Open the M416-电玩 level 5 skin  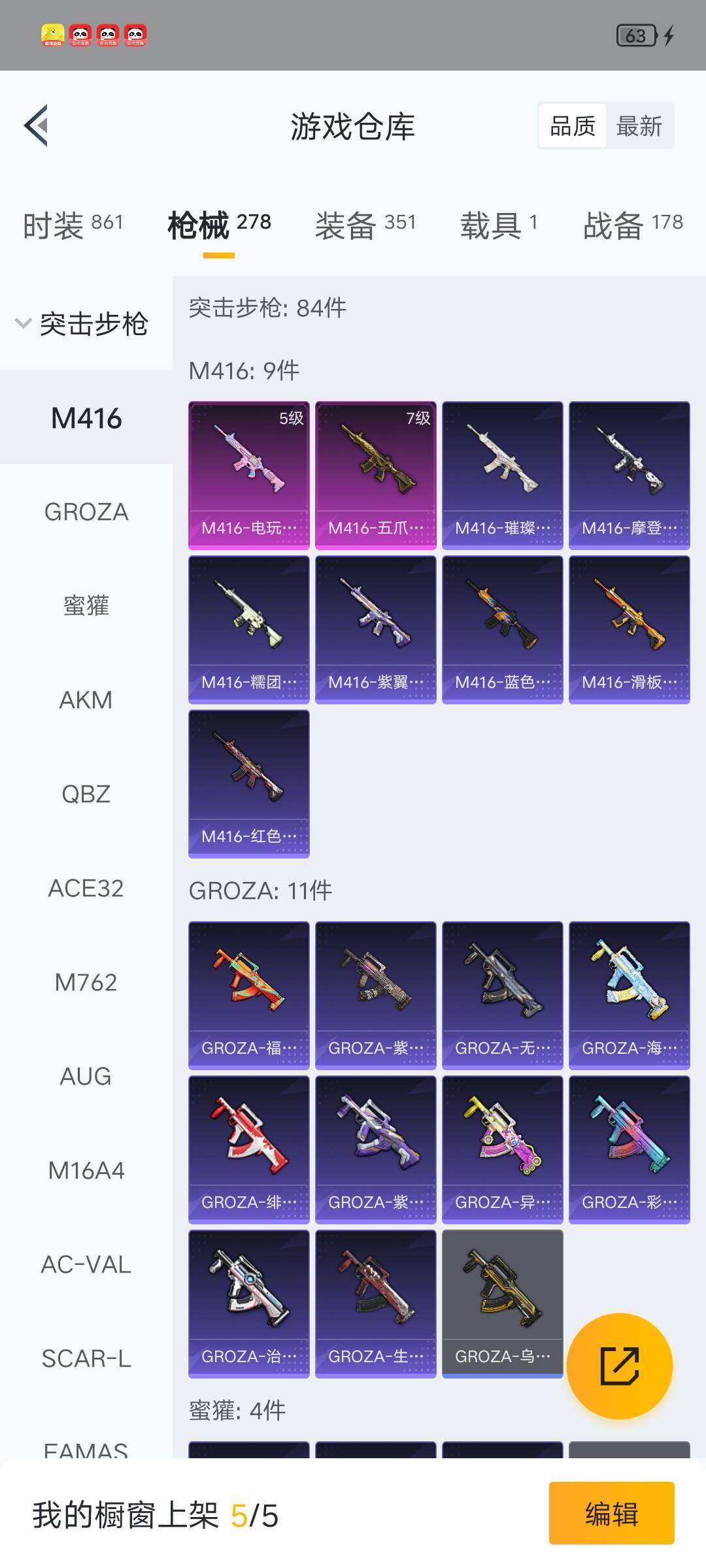[248, 475]
